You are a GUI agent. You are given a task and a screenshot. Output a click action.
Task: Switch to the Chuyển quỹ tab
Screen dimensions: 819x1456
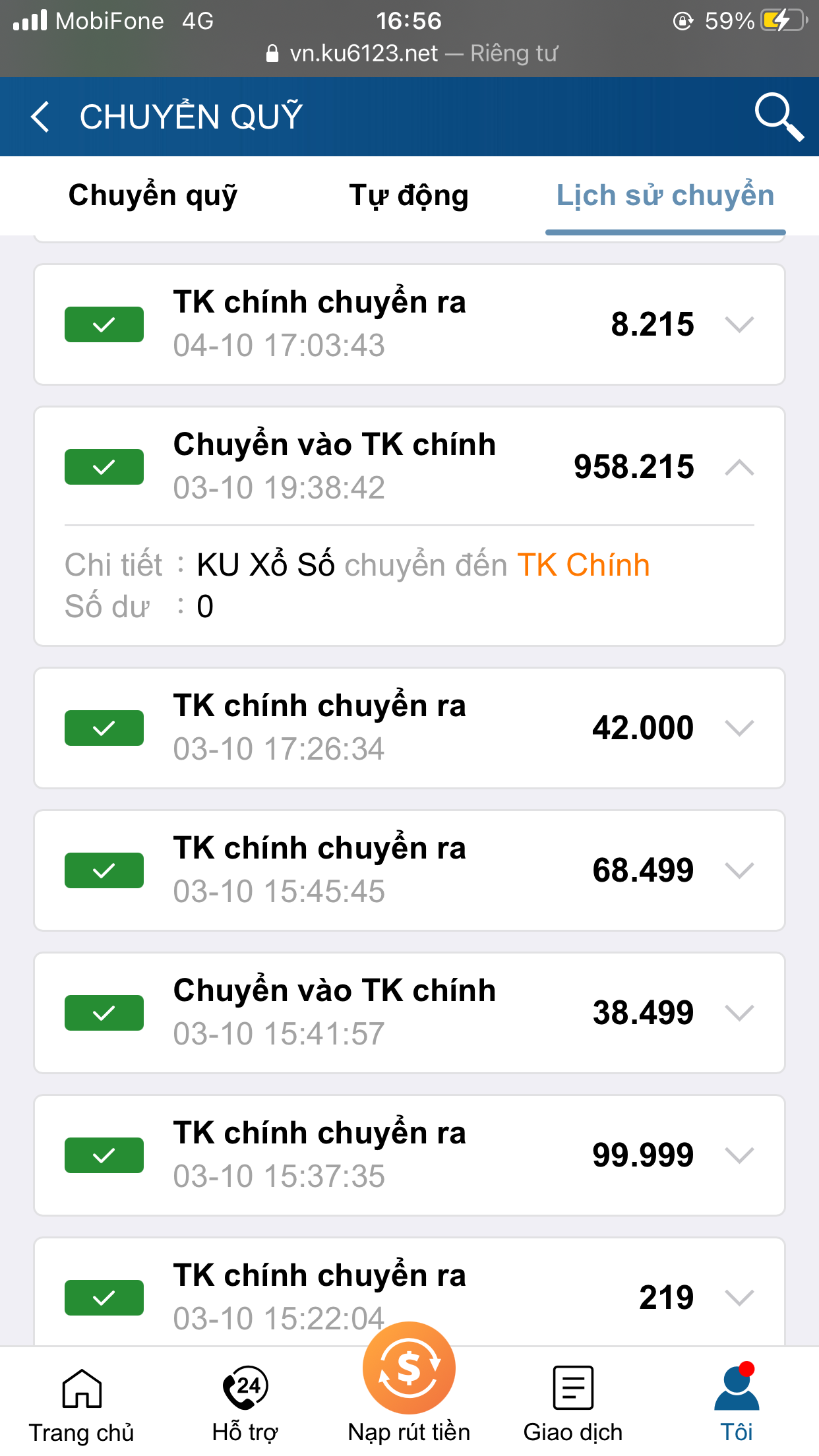tap(153, 196)
